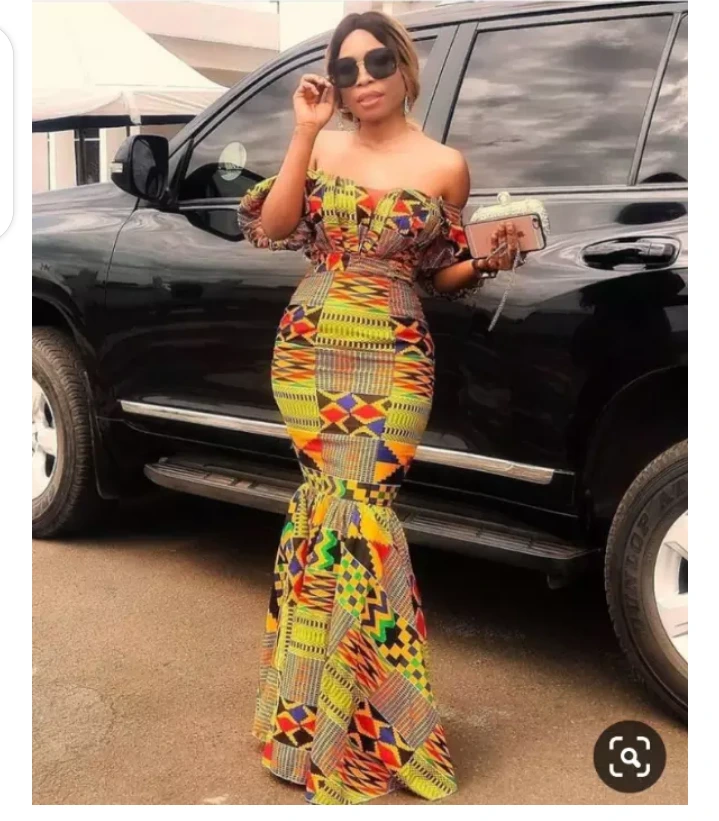Open the visual search lens icon
This screenshot has width=719, height=821.
(630, 756)
